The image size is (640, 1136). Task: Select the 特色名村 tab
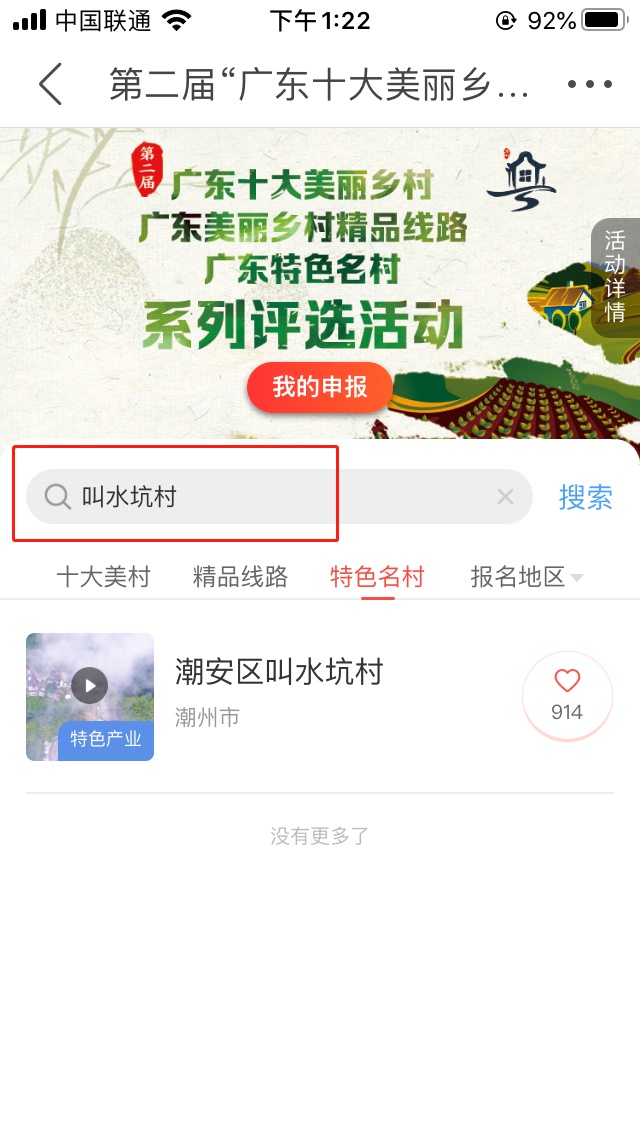click(377, 577)
